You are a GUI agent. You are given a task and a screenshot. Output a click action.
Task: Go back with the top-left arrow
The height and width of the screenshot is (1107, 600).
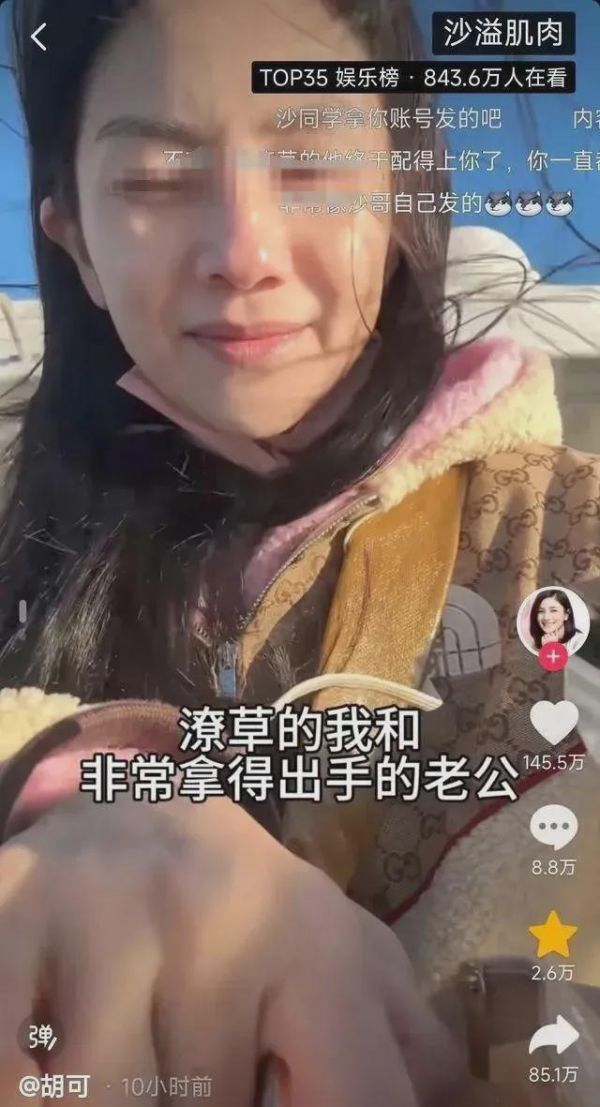click(38, 37)
